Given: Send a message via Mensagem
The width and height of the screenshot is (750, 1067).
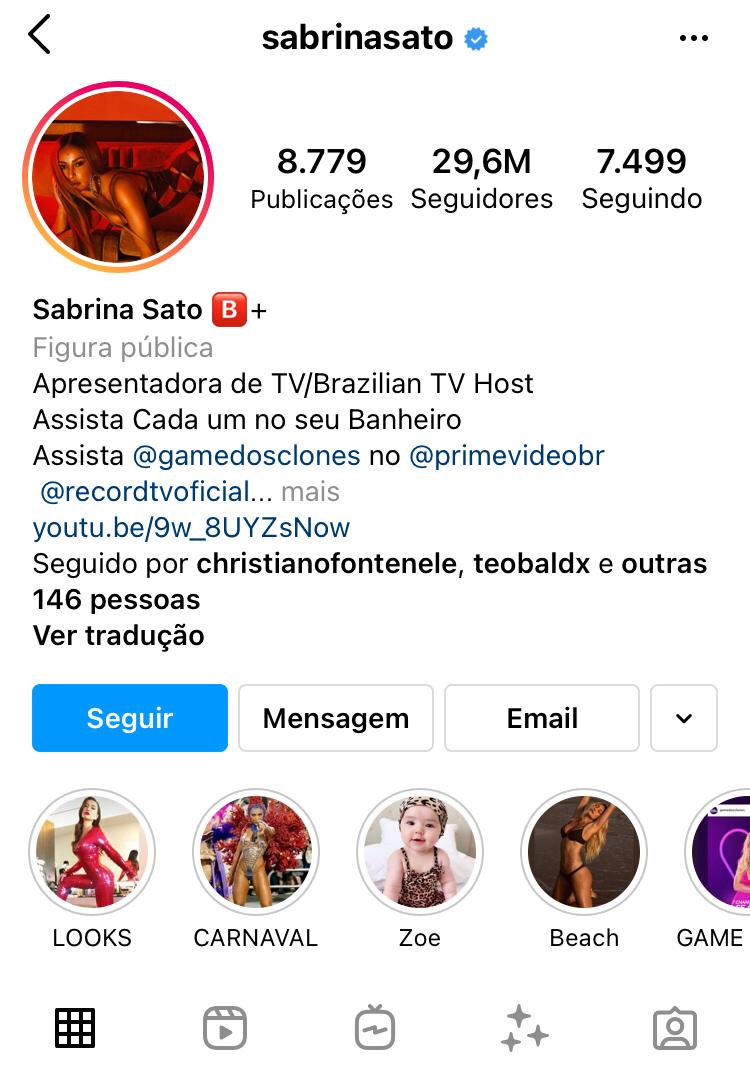Looking at the screenshot, I should coord(335,718).
